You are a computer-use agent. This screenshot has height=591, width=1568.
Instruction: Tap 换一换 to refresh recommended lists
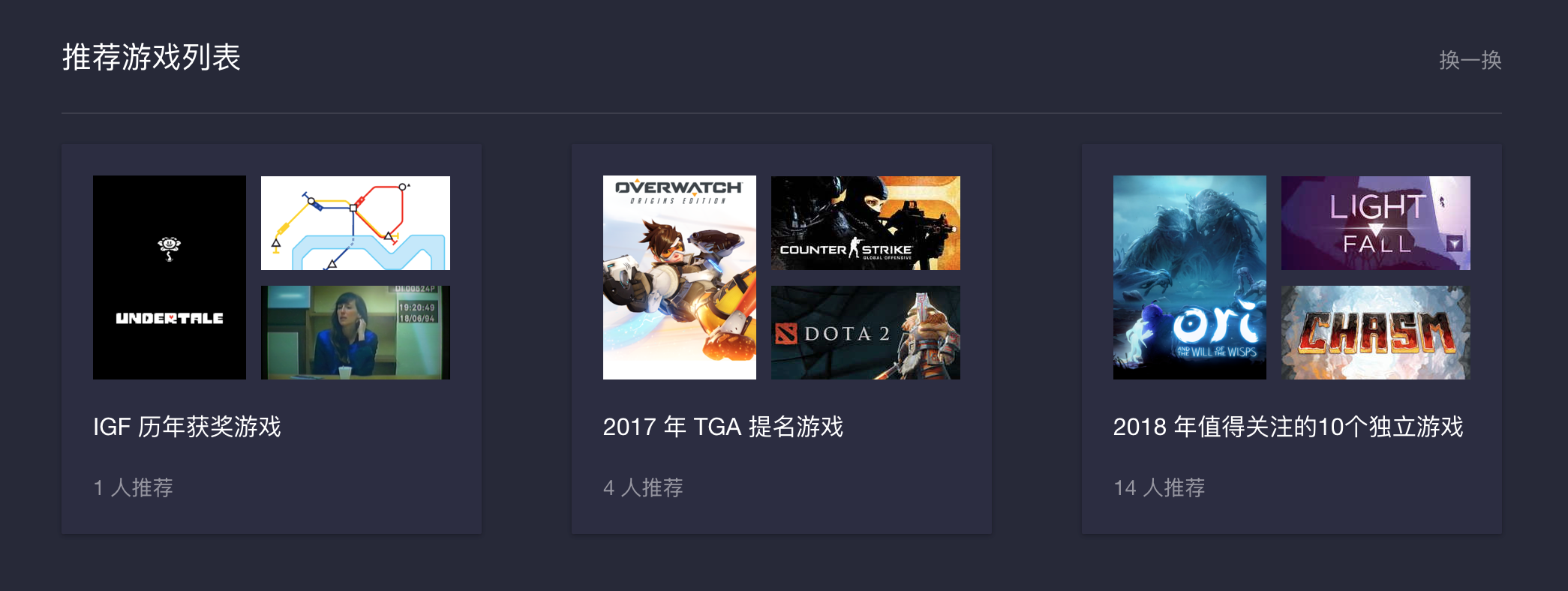[x=1469, y=60]
